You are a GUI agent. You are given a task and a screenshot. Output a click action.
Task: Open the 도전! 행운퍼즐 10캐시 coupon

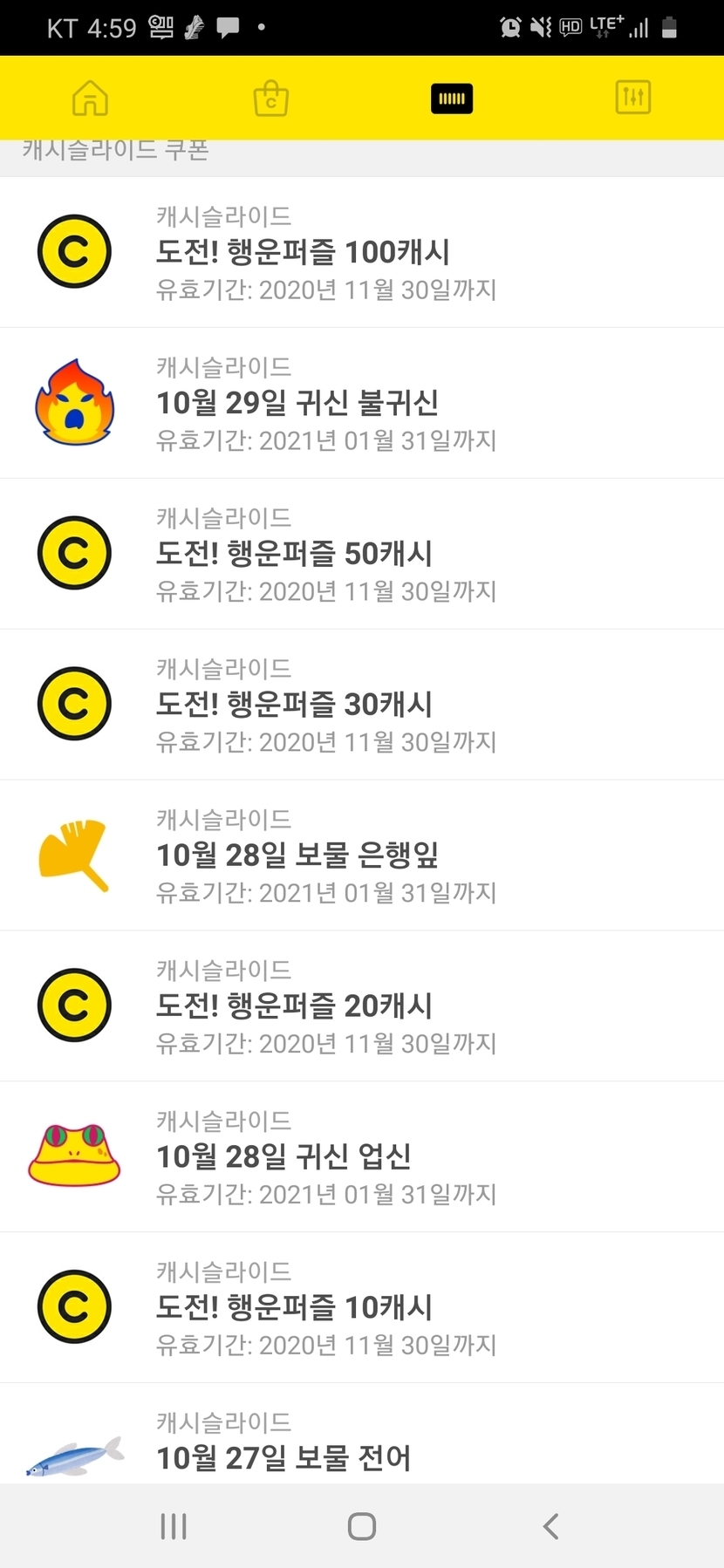pos(361,1308)
